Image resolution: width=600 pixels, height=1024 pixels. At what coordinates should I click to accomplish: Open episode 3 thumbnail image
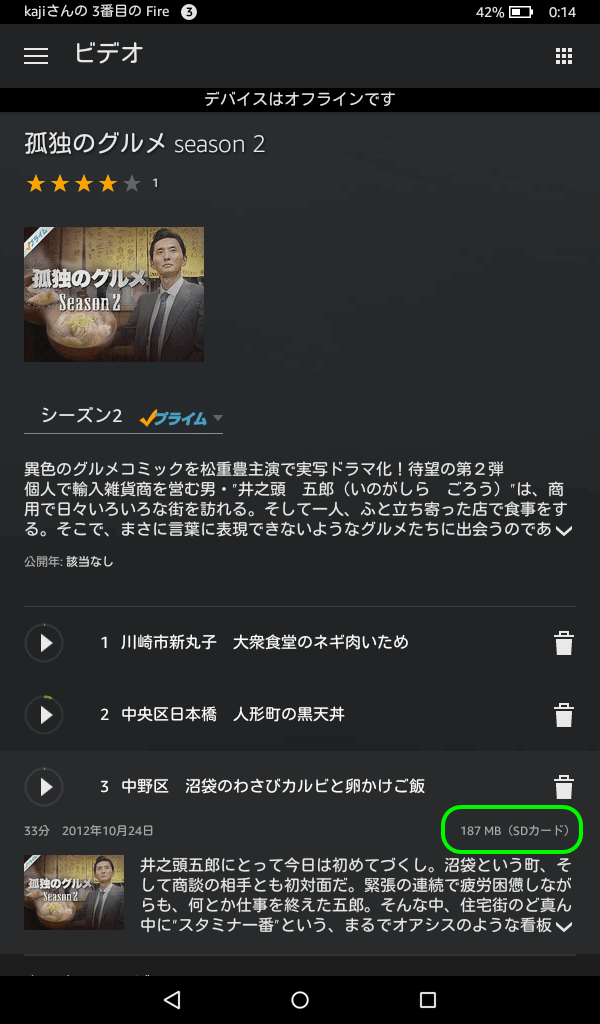tap(74, 892)
